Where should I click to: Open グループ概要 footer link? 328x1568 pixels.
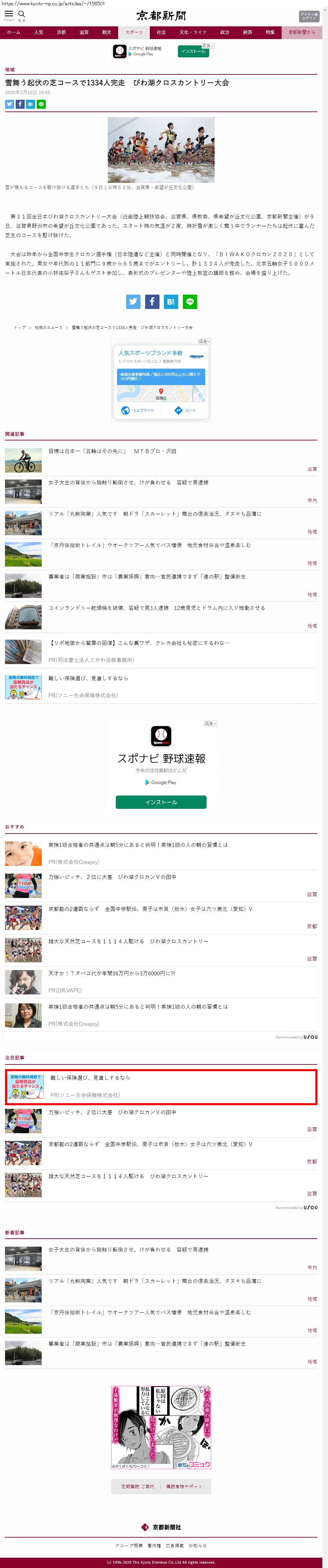129,1545
